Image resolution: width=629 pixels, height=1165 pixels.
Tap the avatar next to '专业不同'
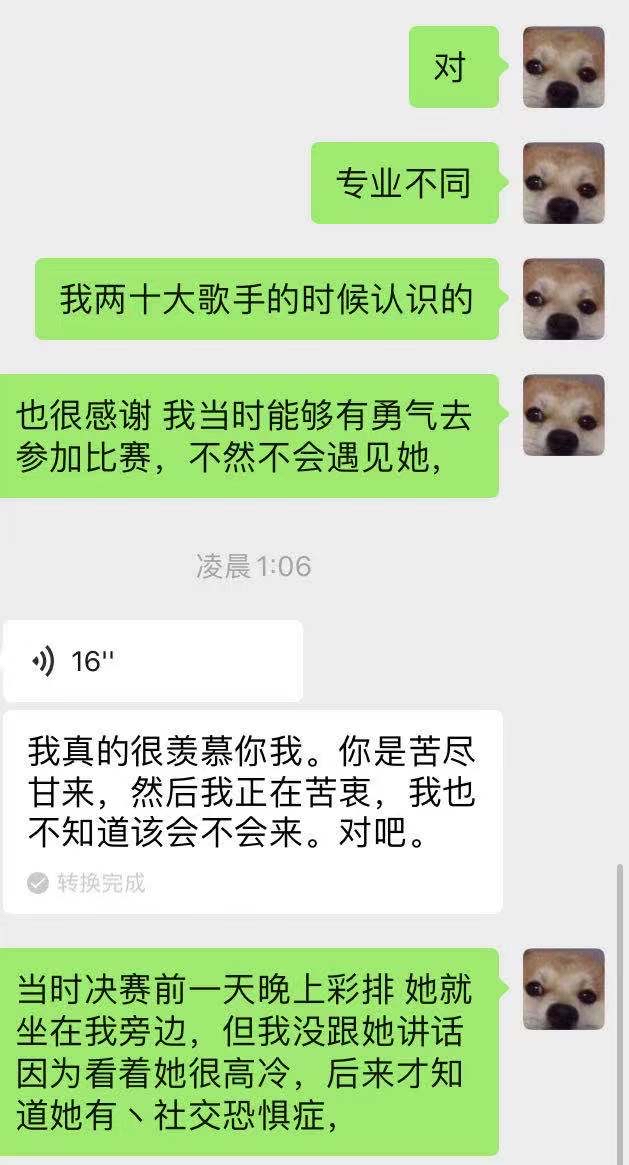pyautogui.click(x=564, y=183)
